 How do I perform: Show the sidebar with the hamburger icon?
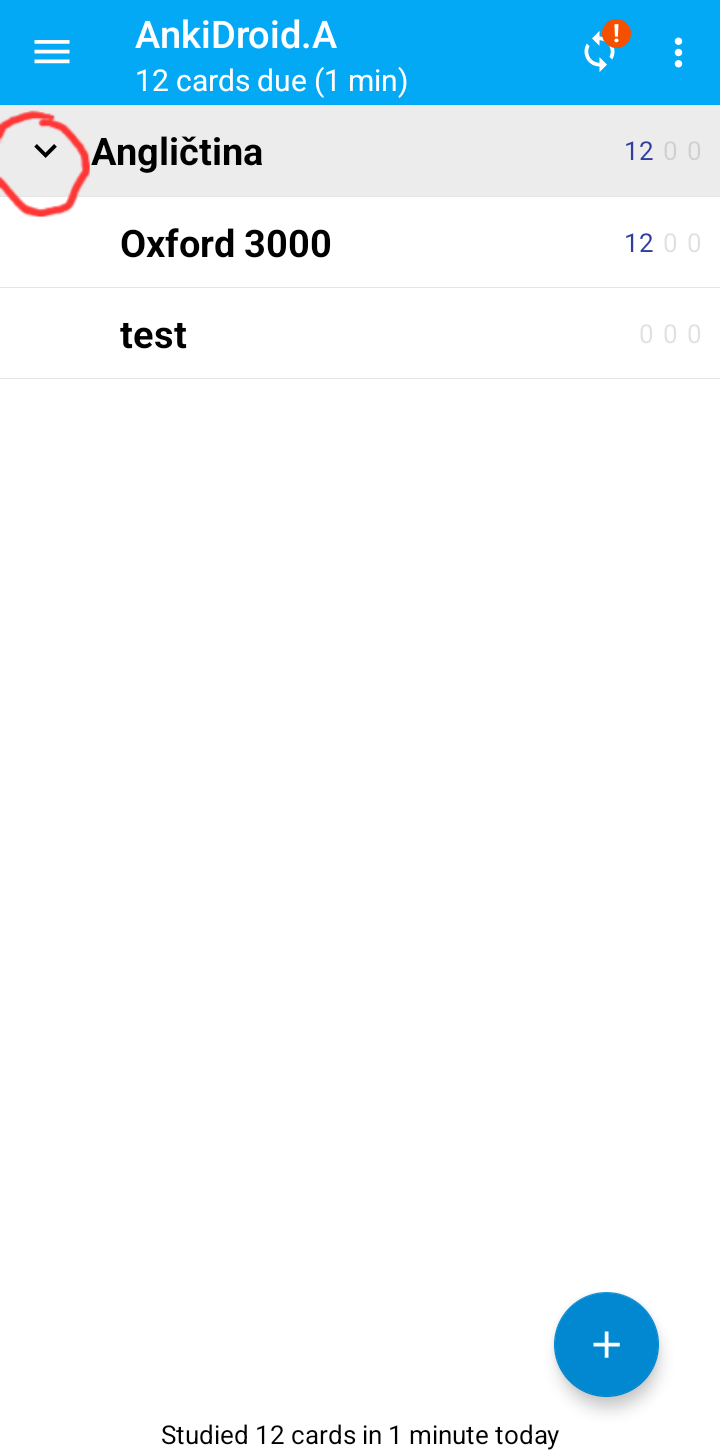pyautogui.click(x=51, y=51)
